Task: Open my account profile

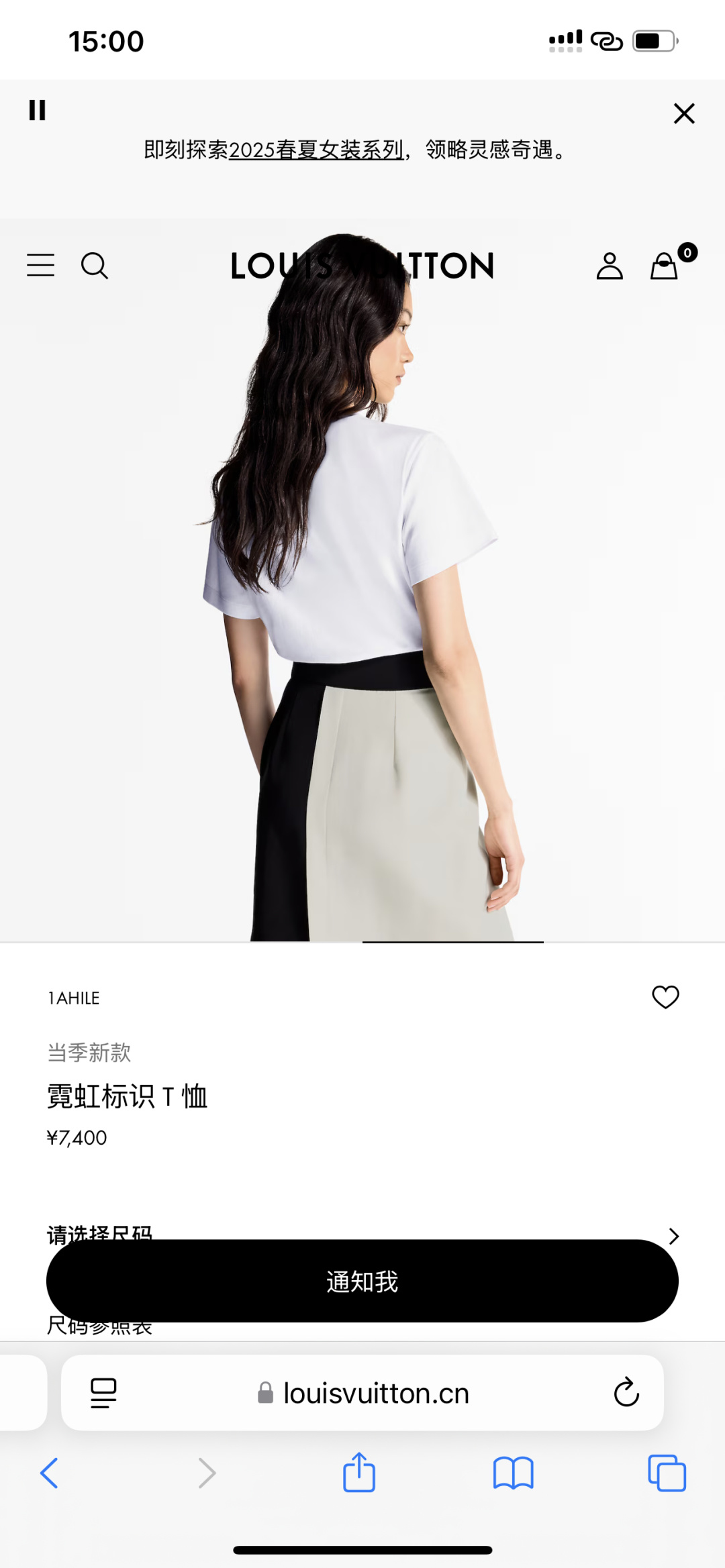Action: point(610,266)
